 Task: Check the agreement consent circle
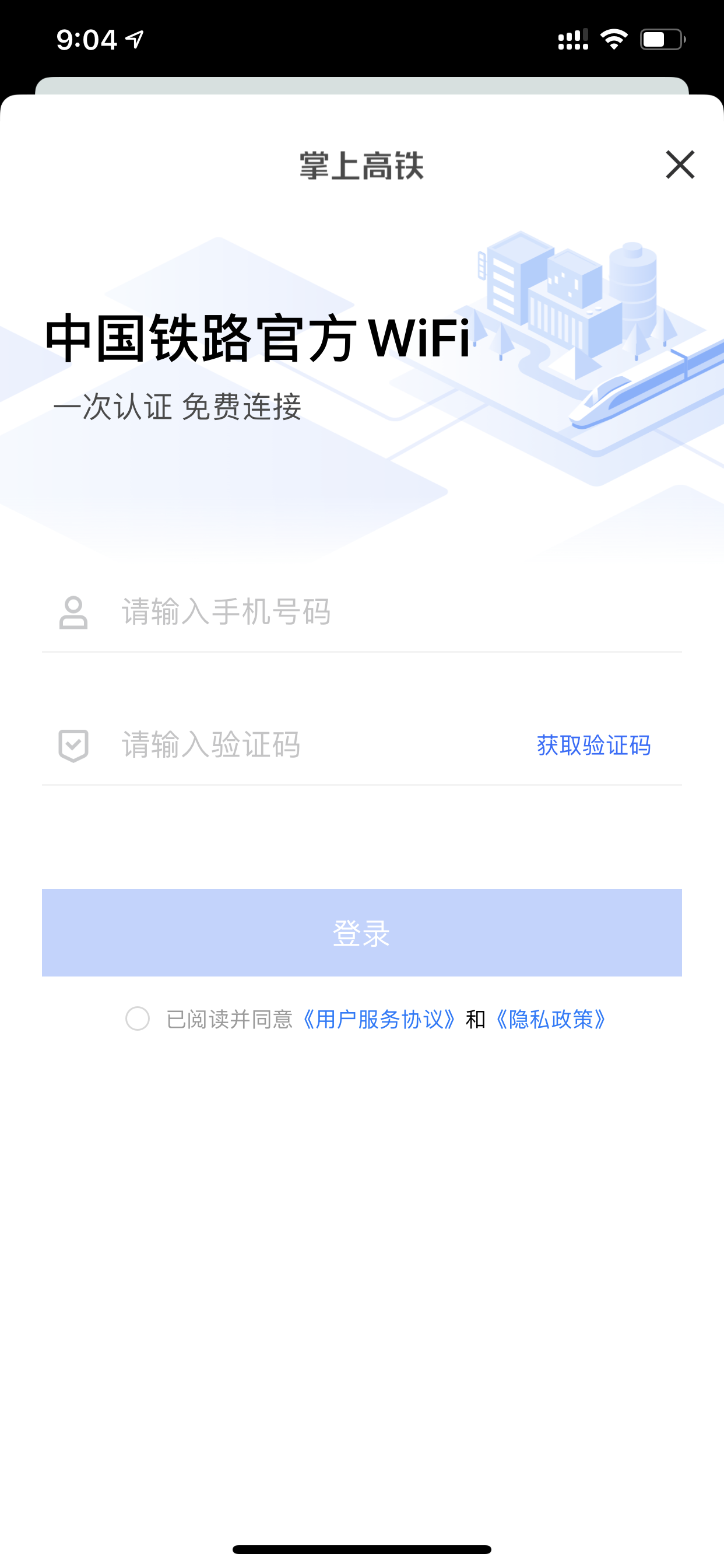coord(138,1019)
